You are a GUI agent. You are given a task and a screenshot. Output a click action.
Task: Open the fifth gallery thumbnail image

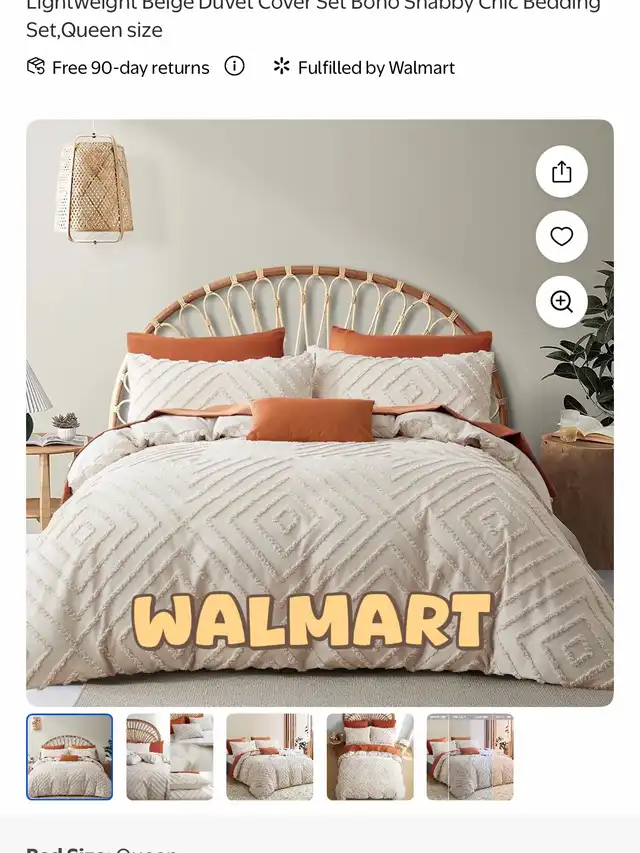point(470,757)
